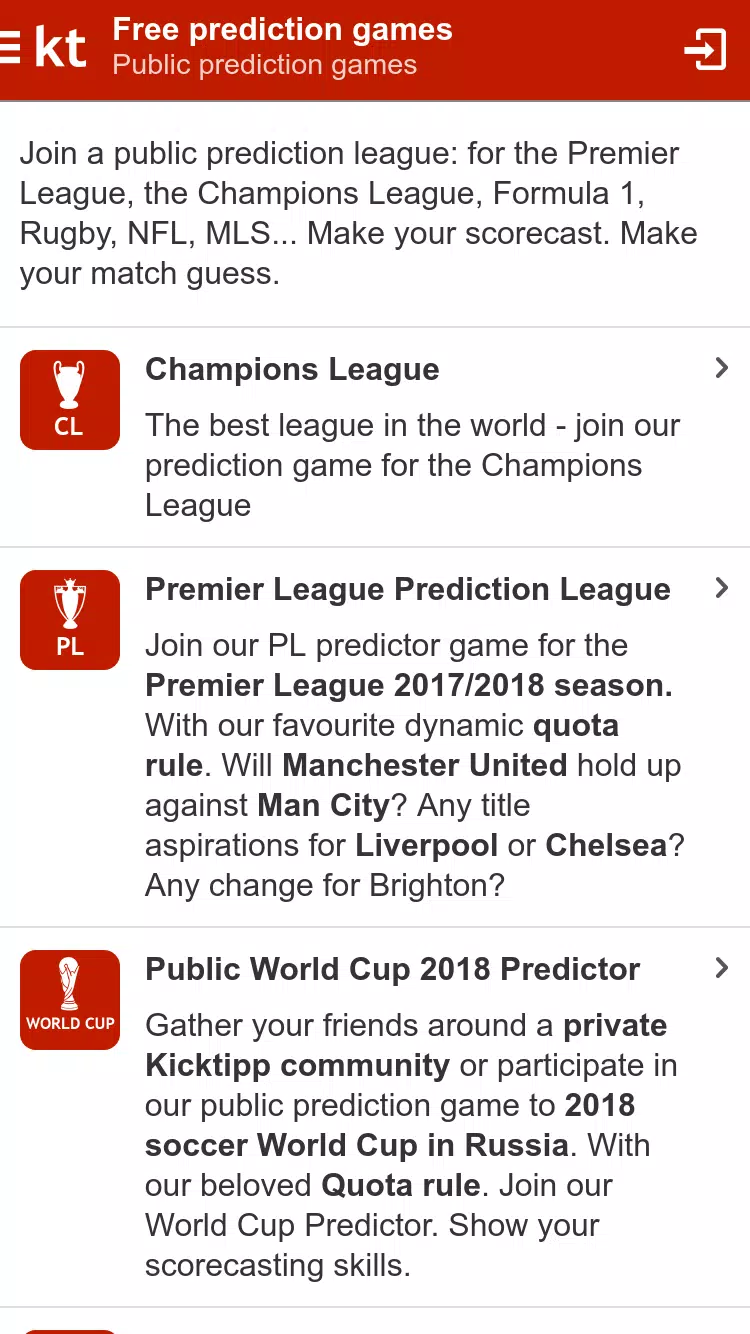Open the Champions League prediction game

click(x=292, y=370)
